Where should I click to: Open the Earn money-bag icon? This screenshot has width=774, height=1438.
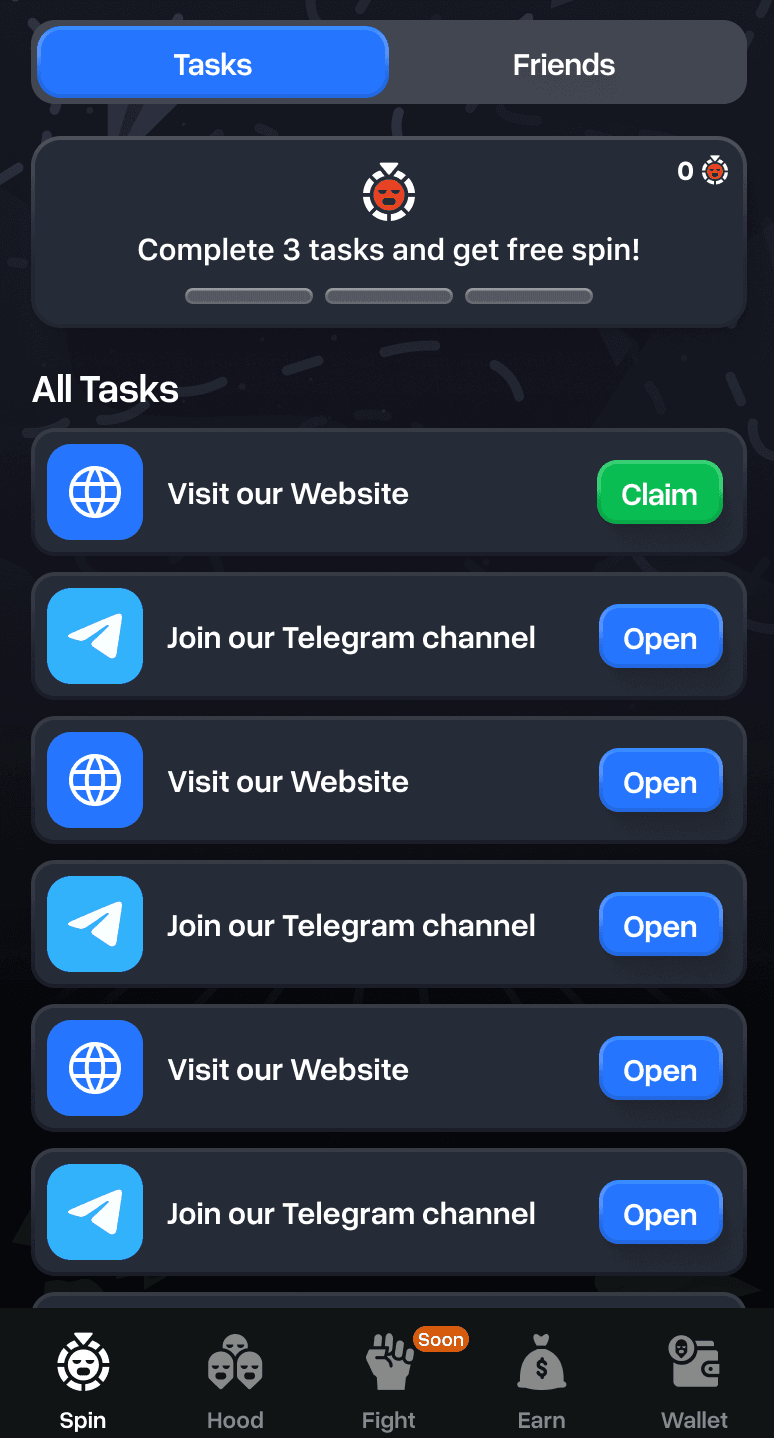tap(541, 1361)
